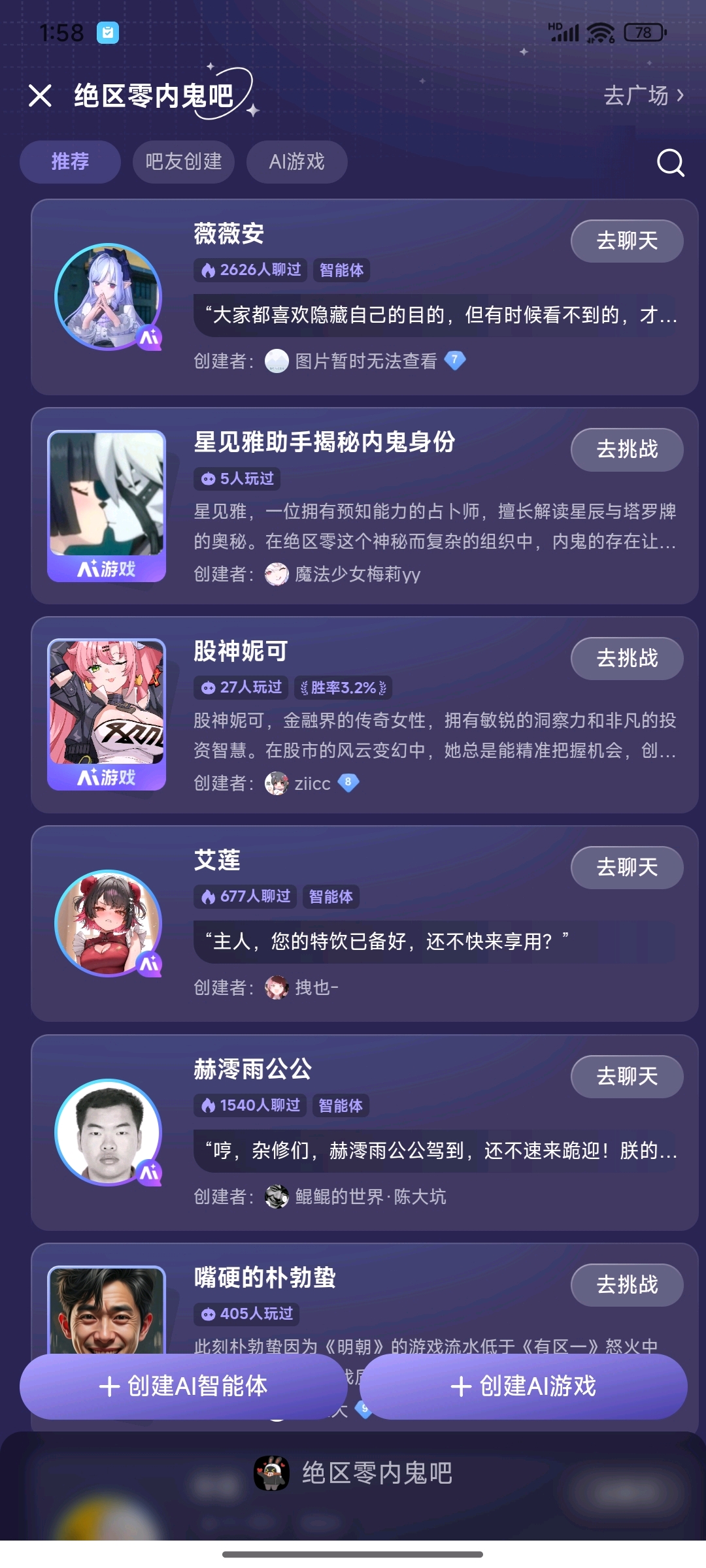Start chatting with 薇薇安 via 去聊天

click(x=627, y=241)
